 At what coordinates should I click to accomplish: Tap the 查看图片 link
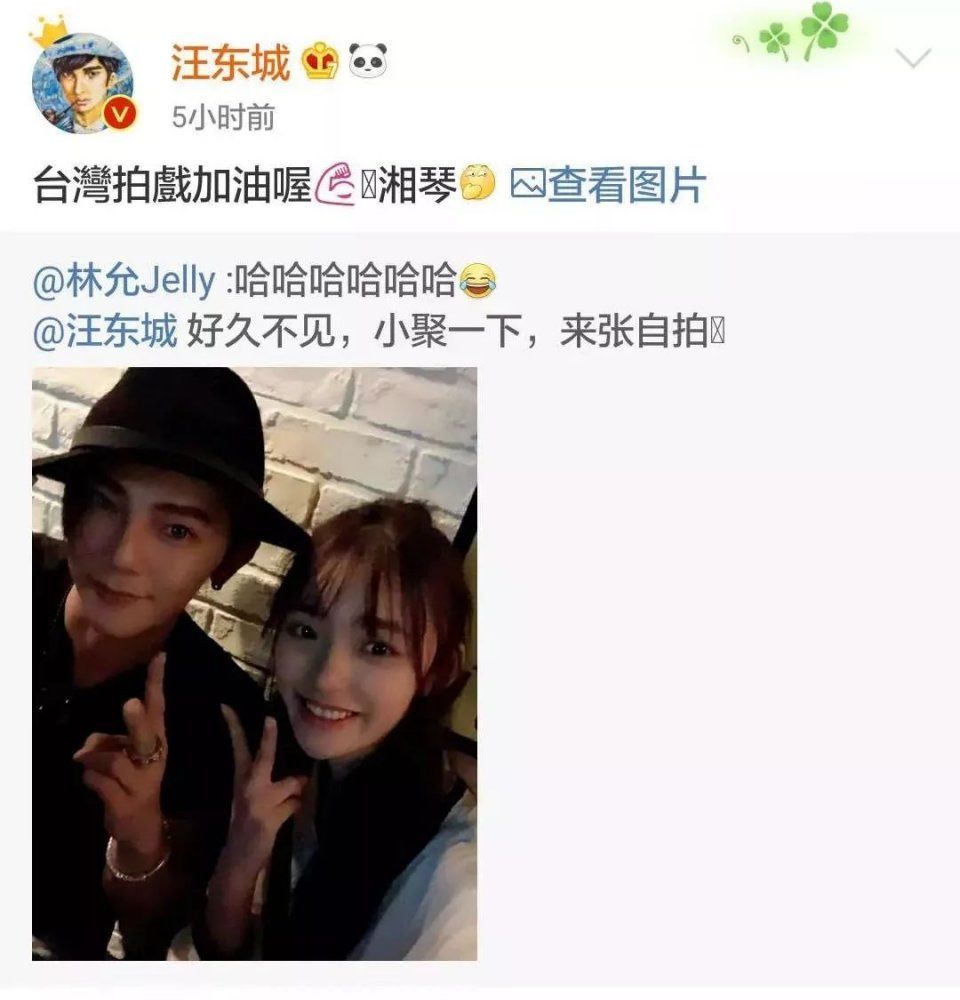[609, 185]
